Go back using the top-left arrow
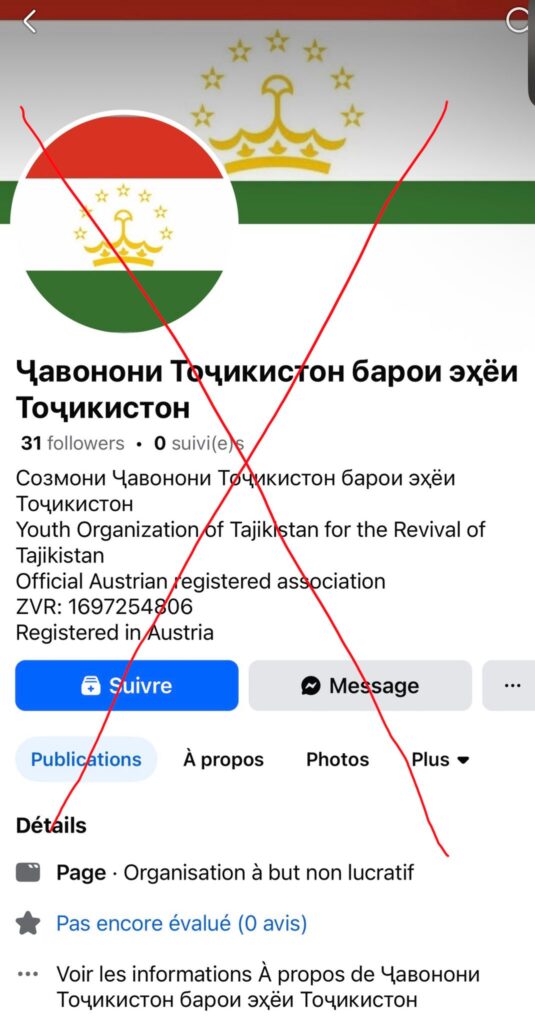Viewport: 535px width, 1024px height. (29, 22)
